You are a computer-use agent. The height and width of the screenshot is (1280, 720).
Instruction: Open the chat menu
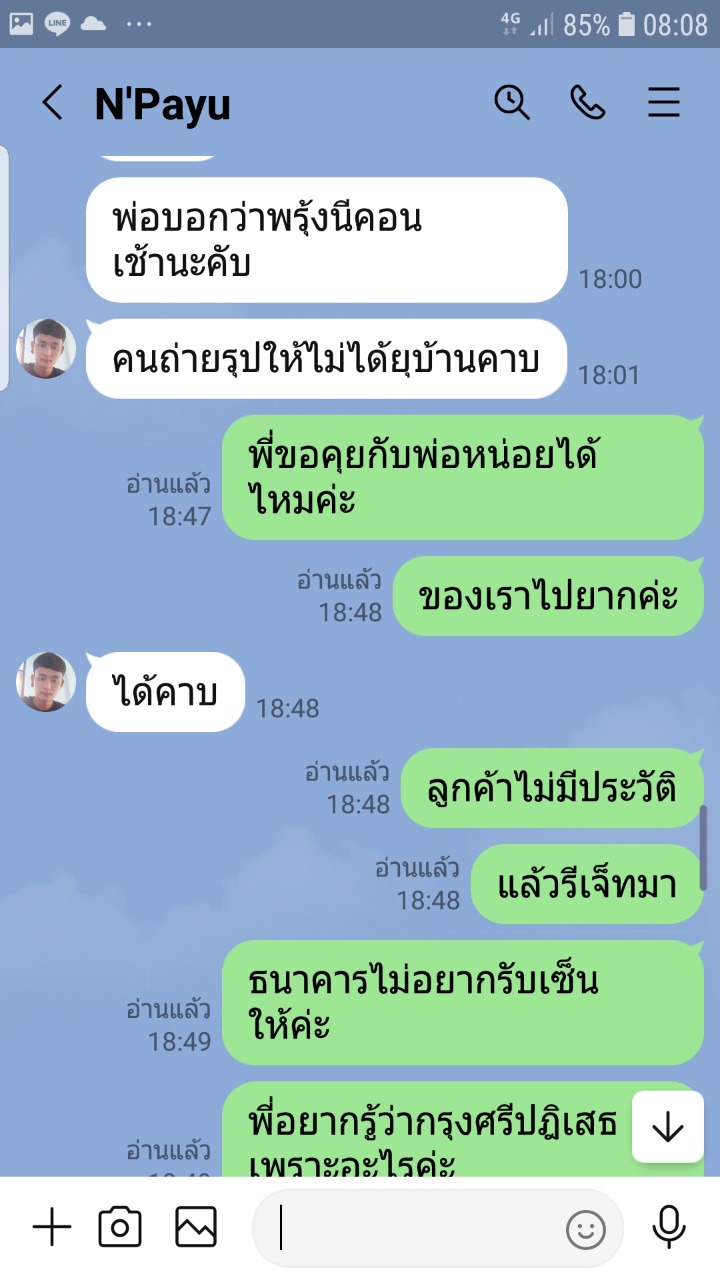click(x=664, y=102)
